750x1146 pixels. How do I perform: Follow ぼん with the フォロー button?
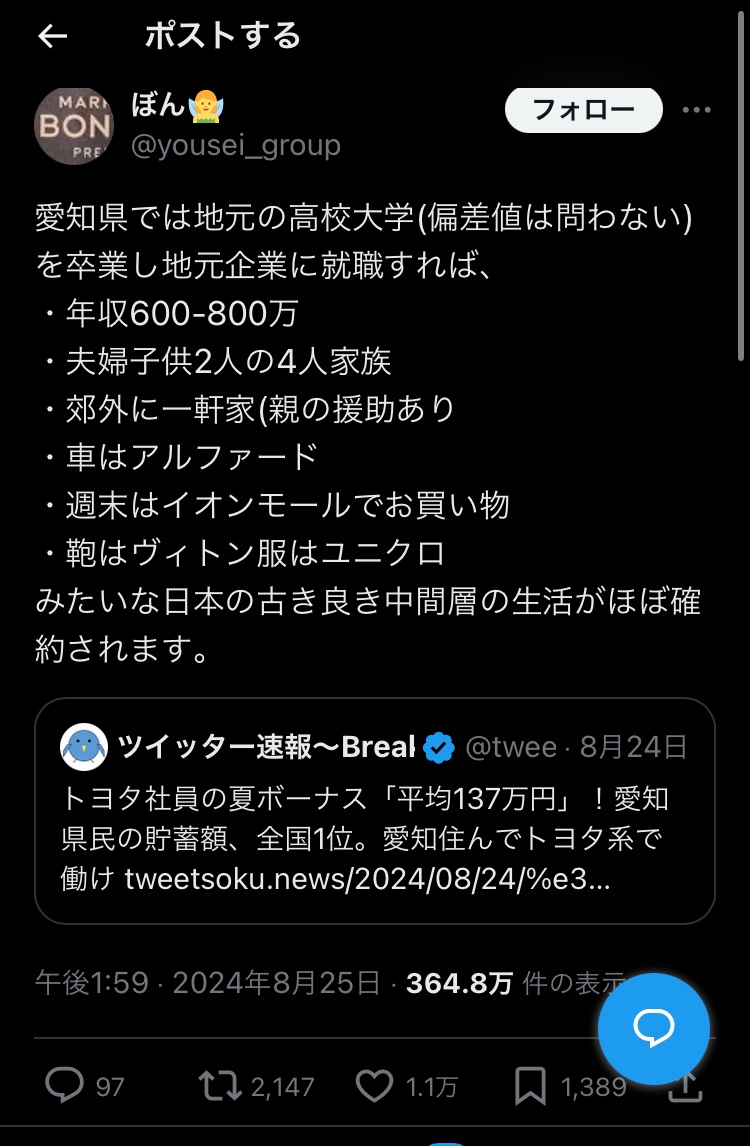(x=583, y=110)
